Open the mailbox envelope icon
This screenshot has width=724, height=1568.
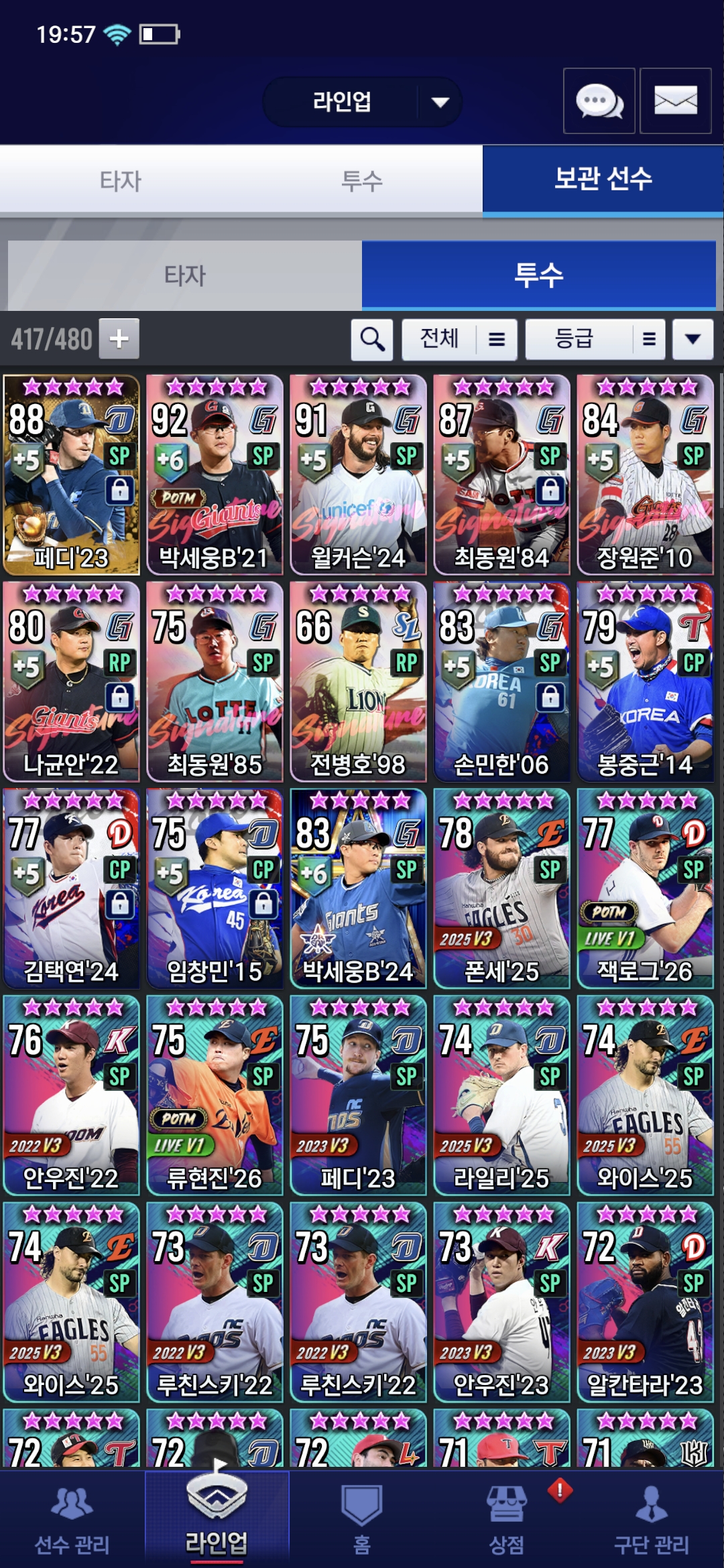(675, 101)
